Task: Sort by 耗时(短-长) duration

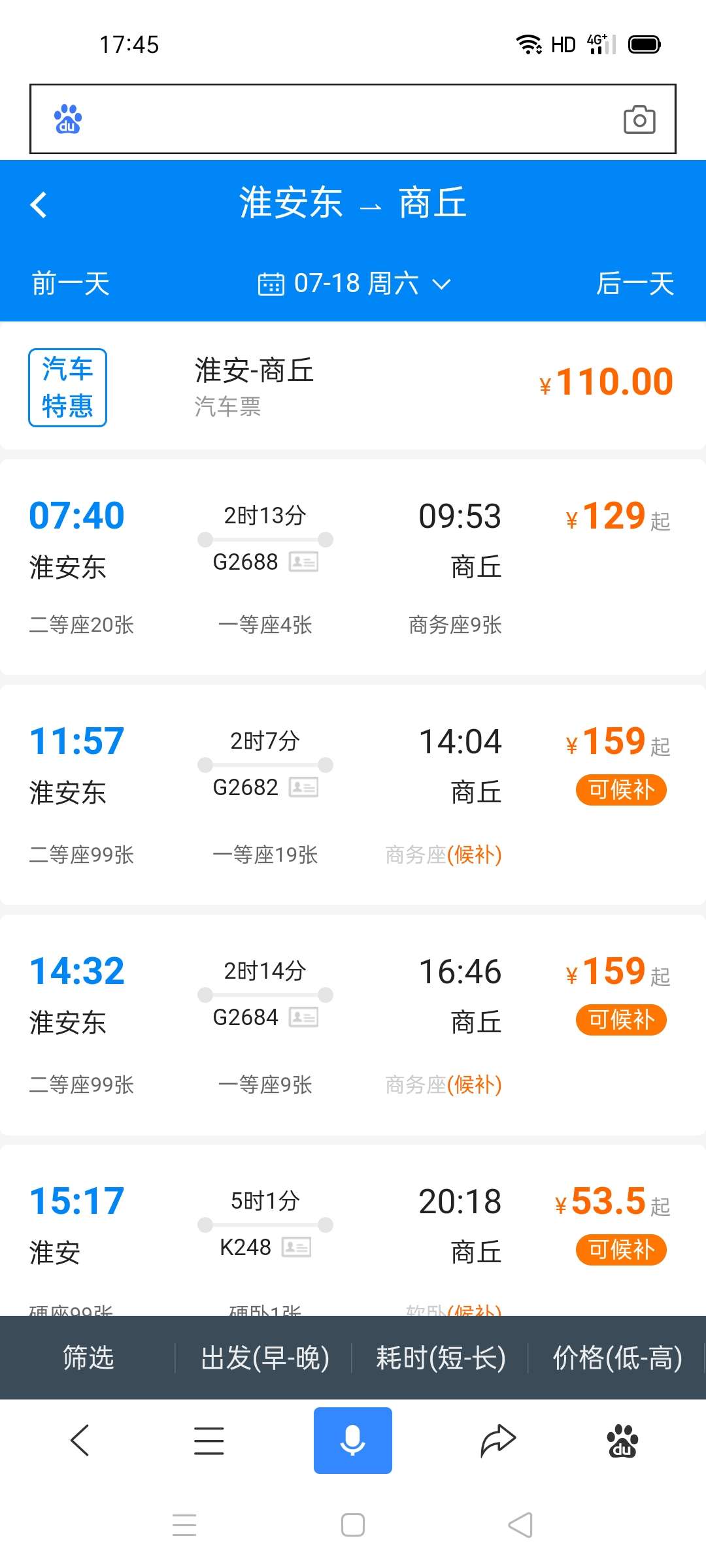Action: [441, 1358]
